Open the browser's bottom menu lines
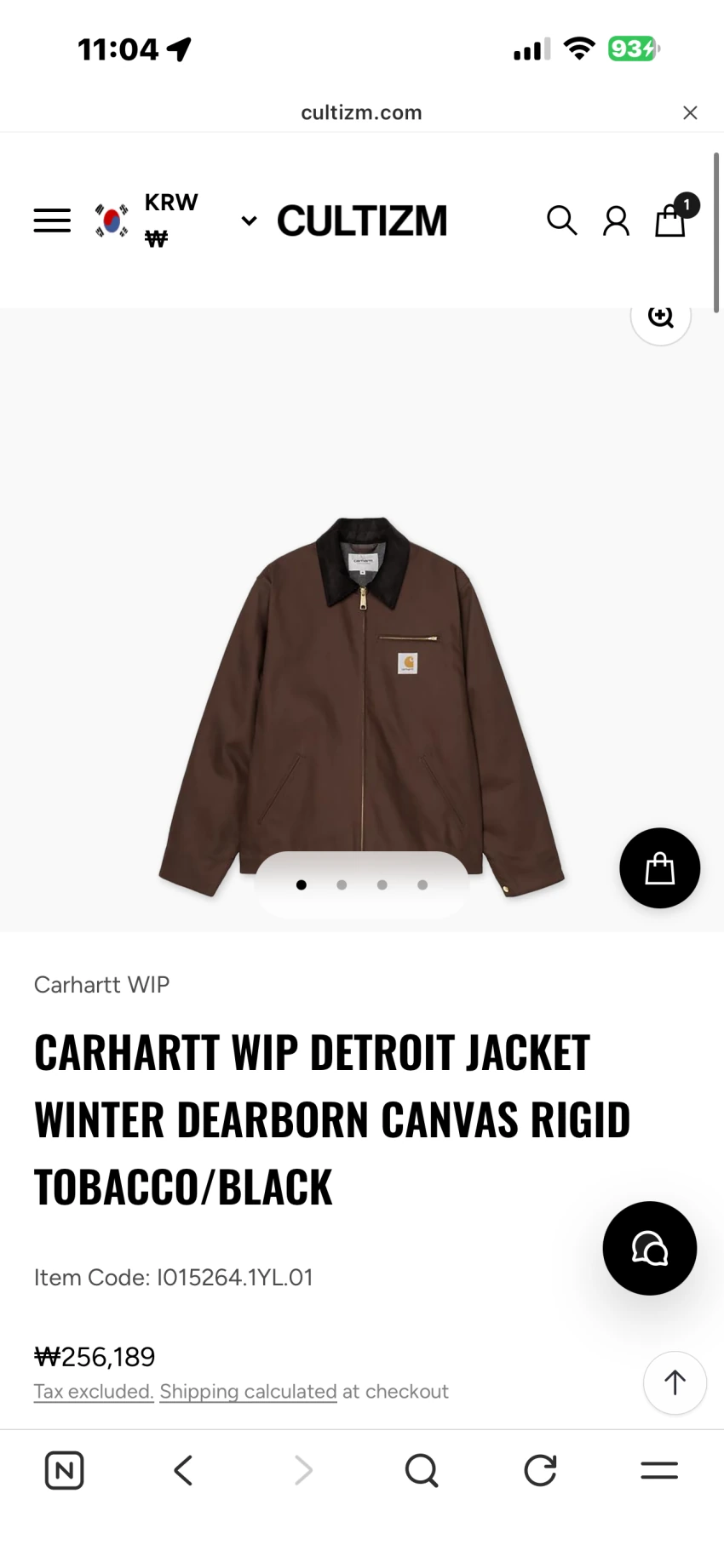The image size is (724, 1568). point(658,1470)
